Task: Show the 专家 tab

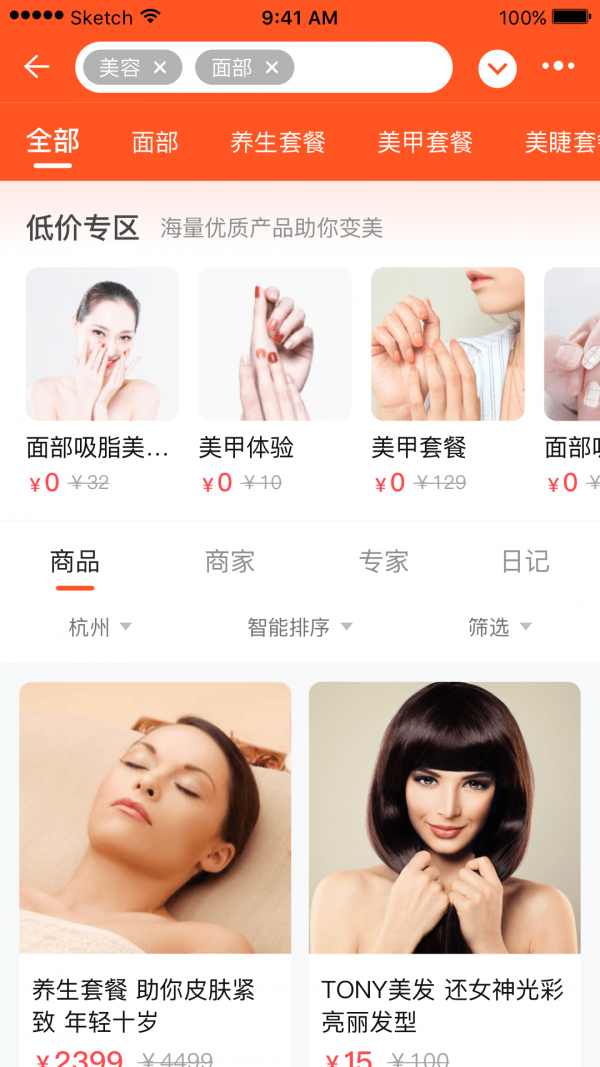Action: click(384, 562)
